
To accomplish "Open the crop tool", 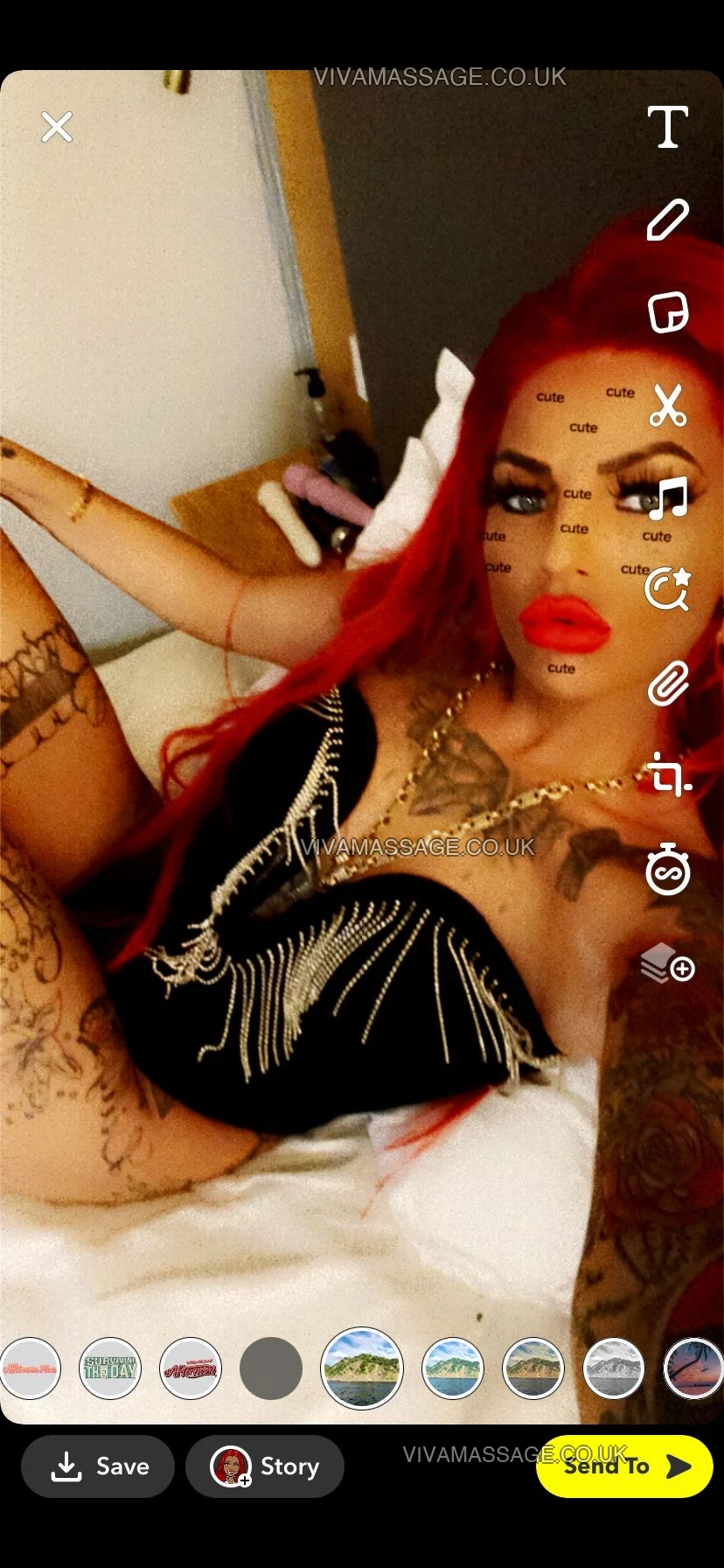I will tap(668, 774).
